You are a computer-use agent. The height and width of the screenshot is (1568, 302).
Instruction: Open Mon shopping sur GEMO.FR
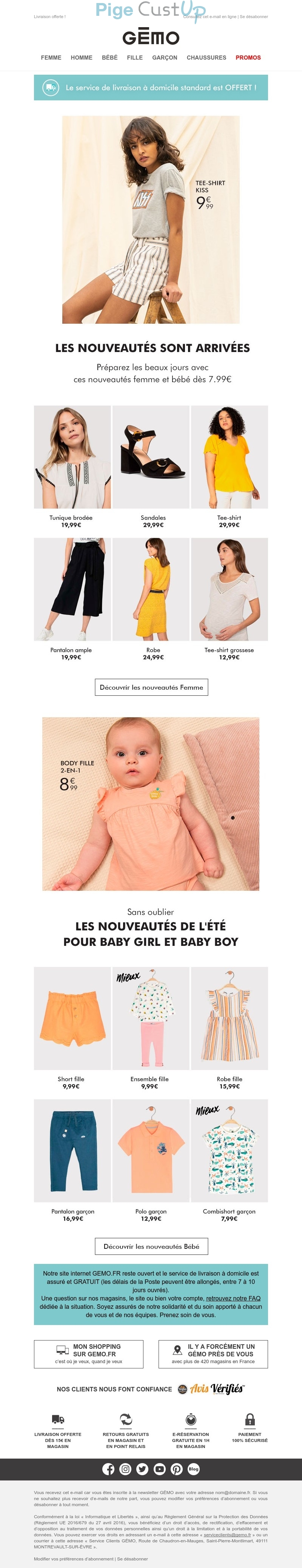pyautogui.click(x=89, y=1354)
